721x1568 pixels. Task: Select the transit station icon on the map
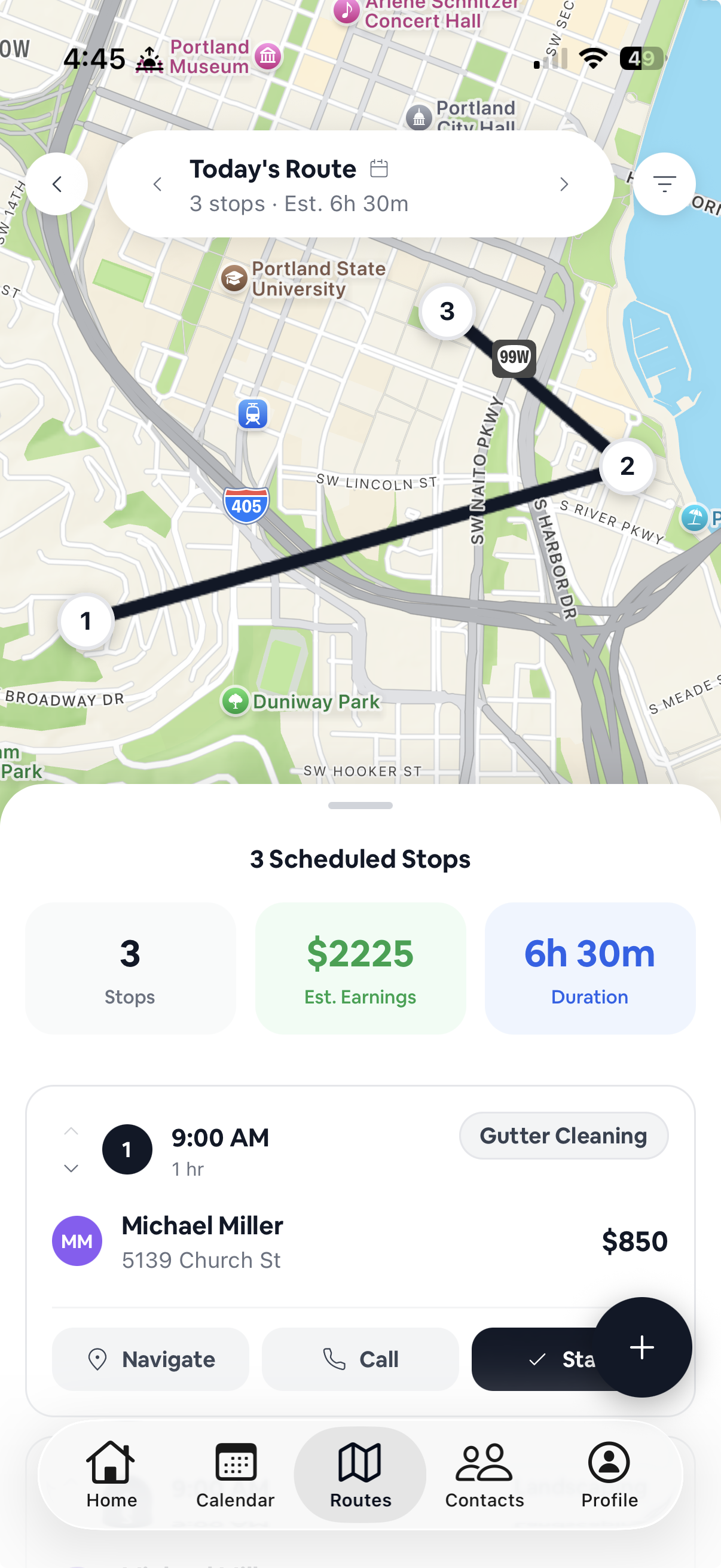tap(252, 413)
